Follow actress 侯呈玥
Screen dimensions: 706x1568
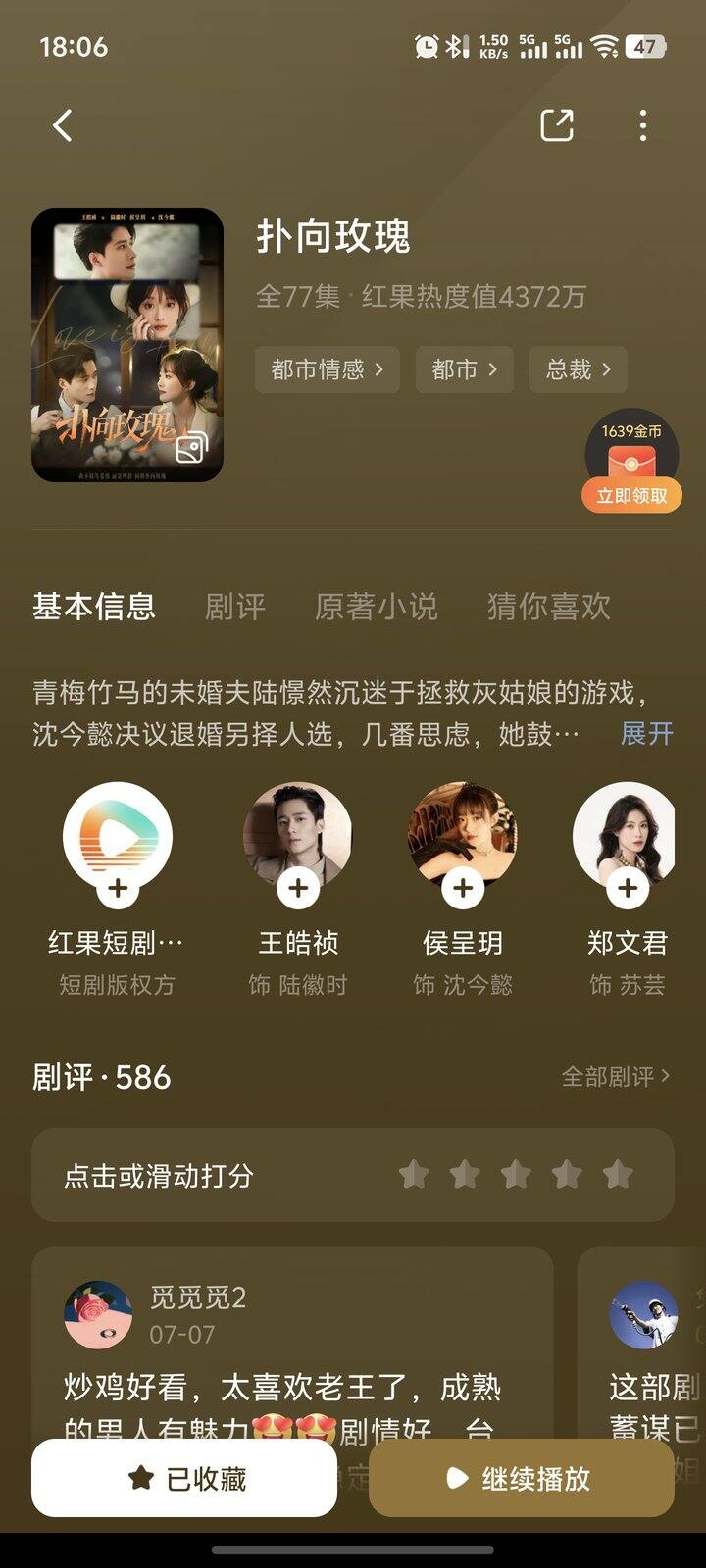[463, 889]
